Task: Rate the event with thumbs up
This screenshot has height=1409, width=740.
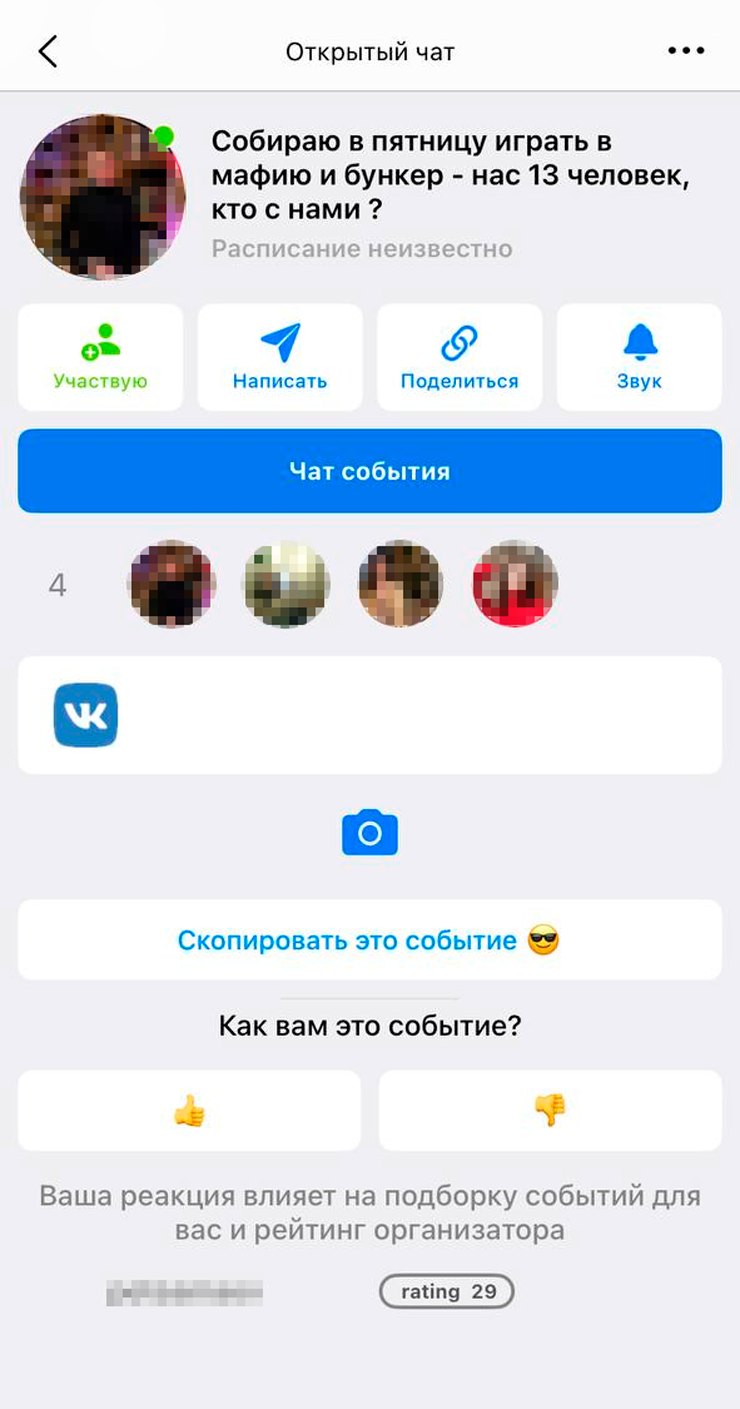Action: click(x=189, y=1110)
